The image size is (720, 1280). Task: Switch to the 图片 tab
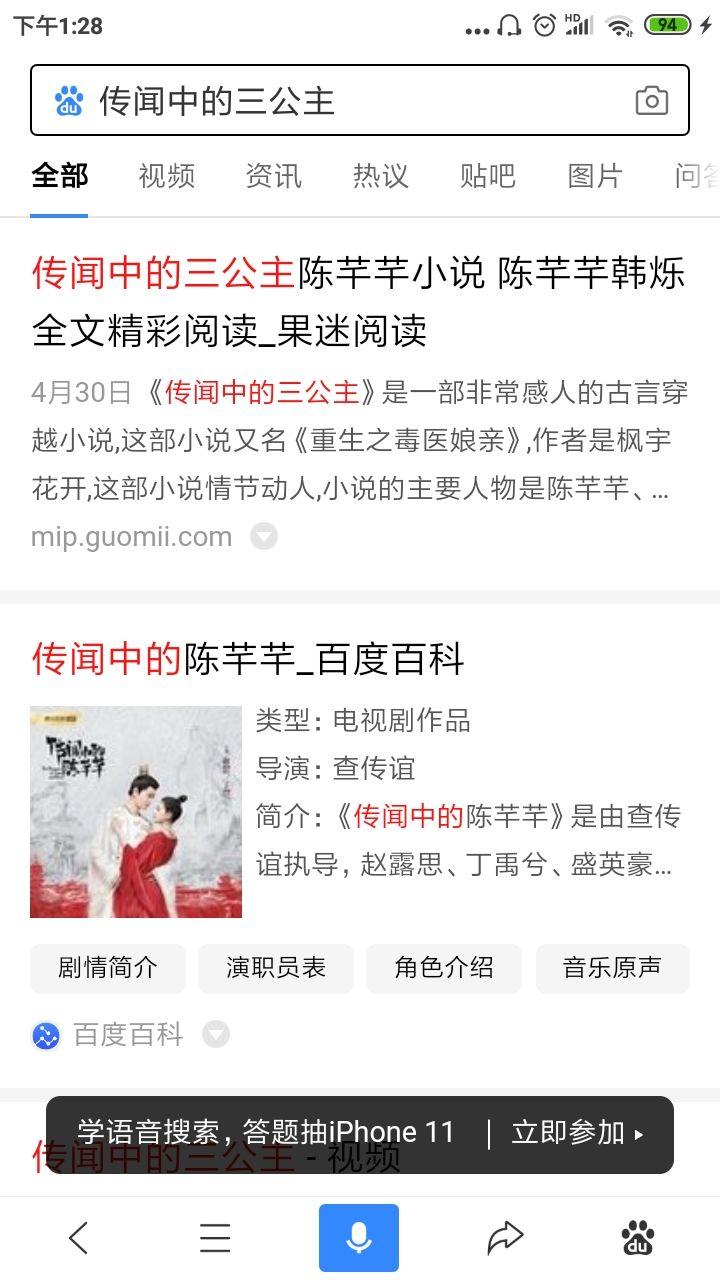pyautogui.click(x=595, y=176)
